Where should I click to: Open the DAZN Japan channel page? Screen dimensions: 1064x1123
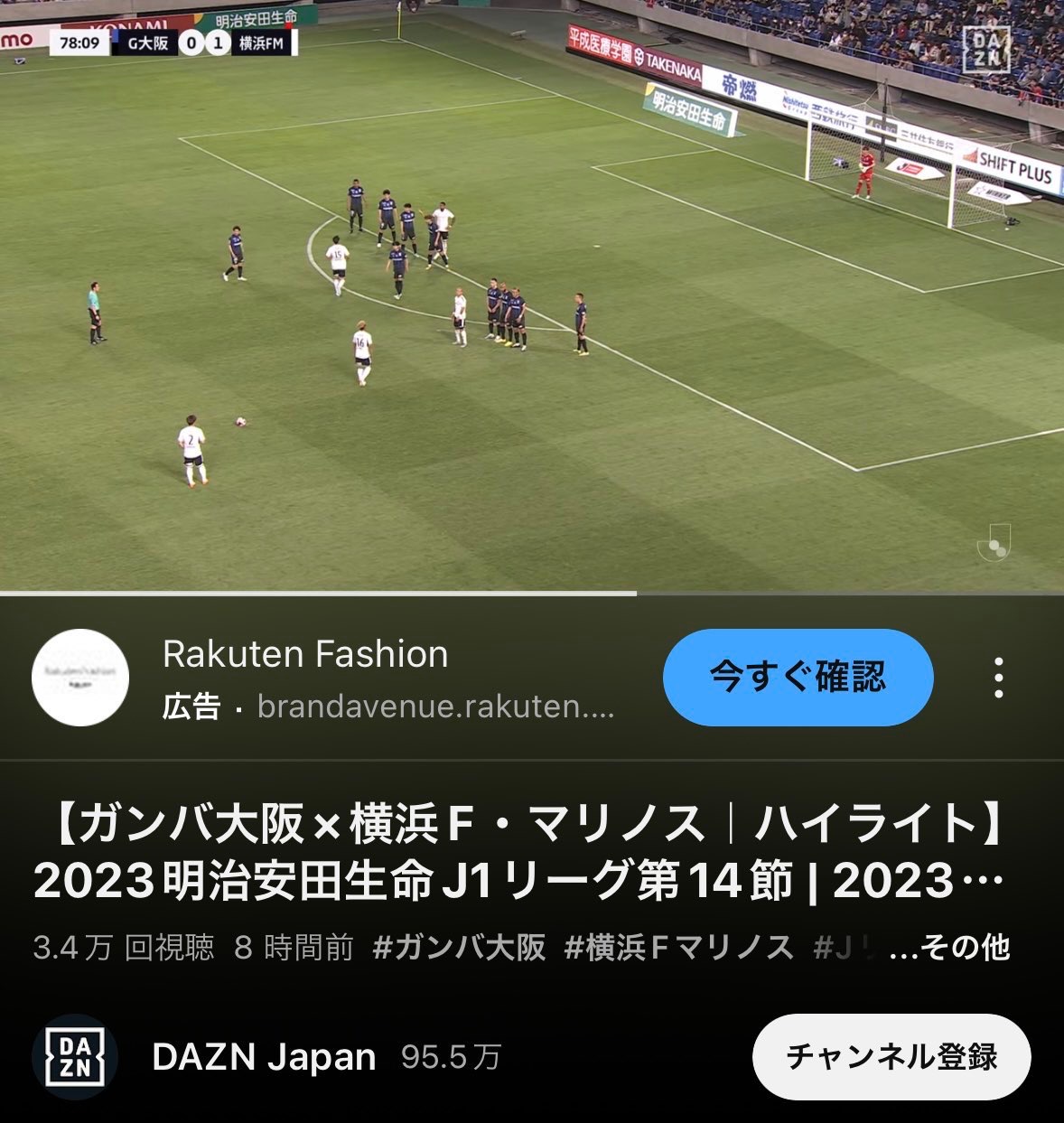pyautogui.click(x=263, y=1056)
